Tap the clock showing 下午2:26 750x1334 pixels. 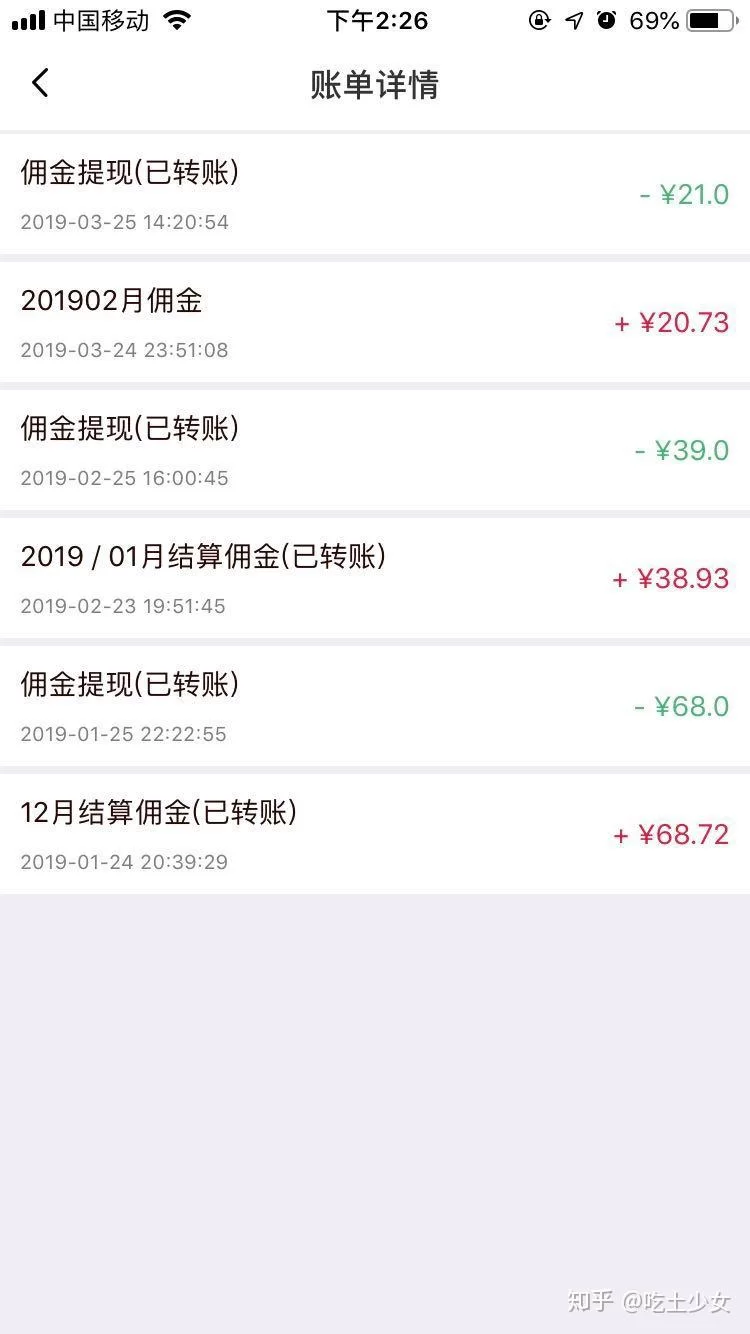pos(375,19)
